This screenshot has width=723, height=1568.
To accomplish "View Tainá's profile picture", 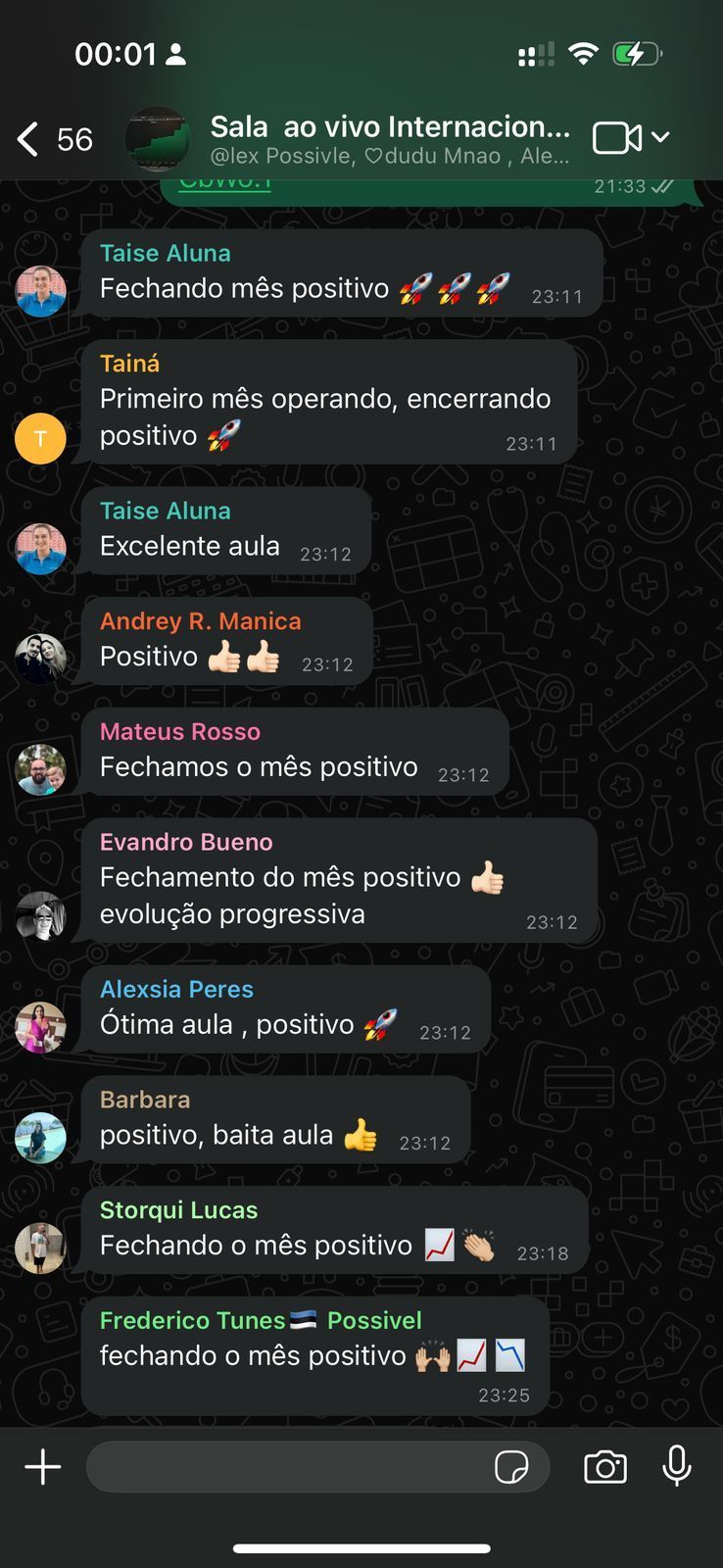I will pyautogui.click(x=40, y=438).
